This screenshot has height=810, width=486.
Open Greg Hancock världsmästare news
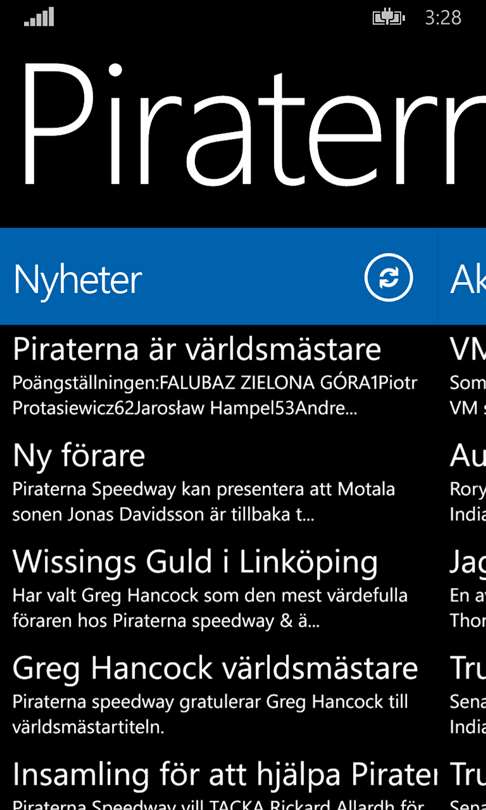(x=217, y=695)
